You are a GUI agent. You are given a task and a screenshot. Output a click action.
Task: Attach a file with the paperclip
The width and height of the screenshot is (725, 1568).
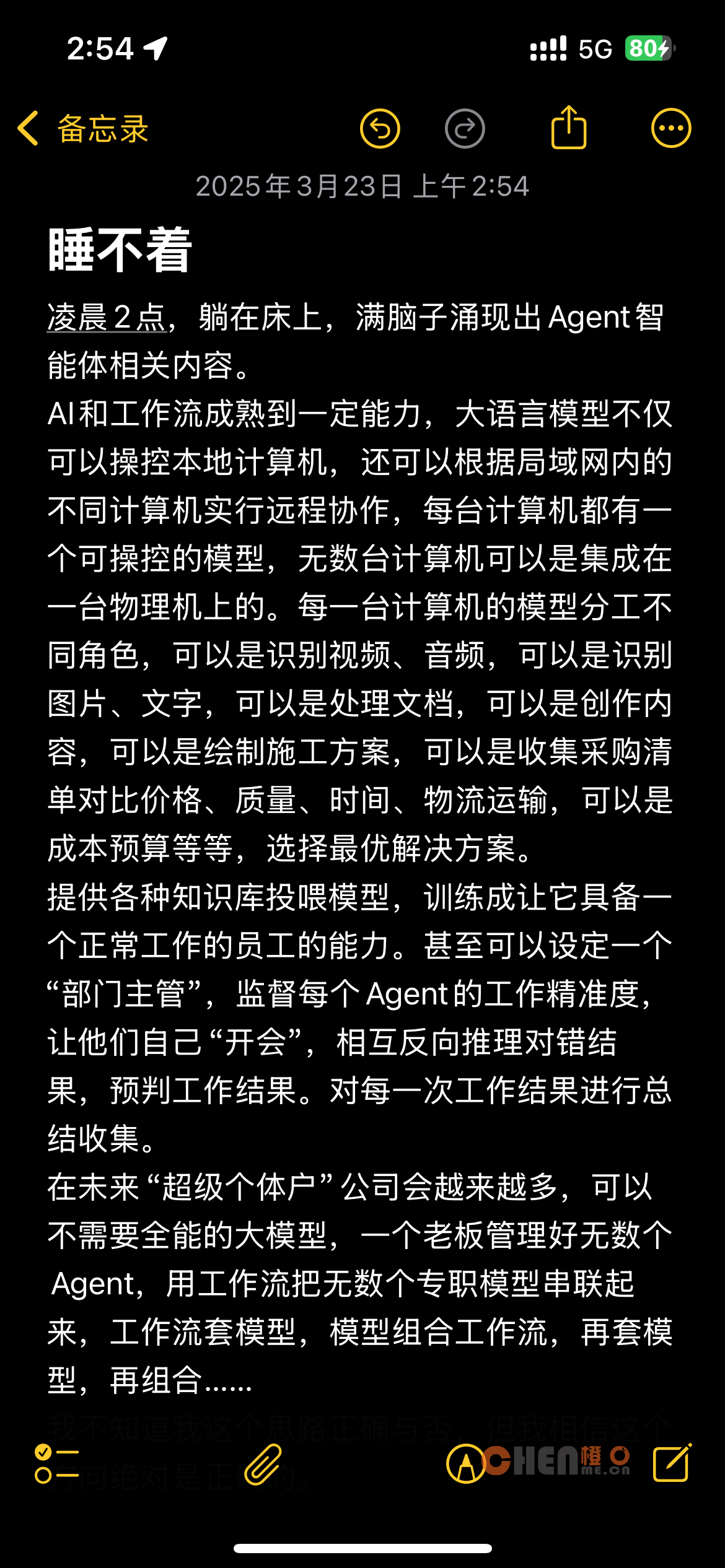coord(263,1464)
